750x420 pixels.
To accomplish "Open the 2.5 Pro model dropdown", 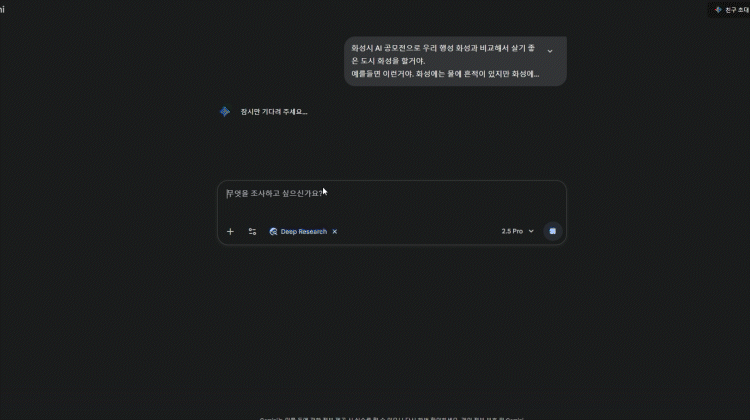I will tap(517, 231).
